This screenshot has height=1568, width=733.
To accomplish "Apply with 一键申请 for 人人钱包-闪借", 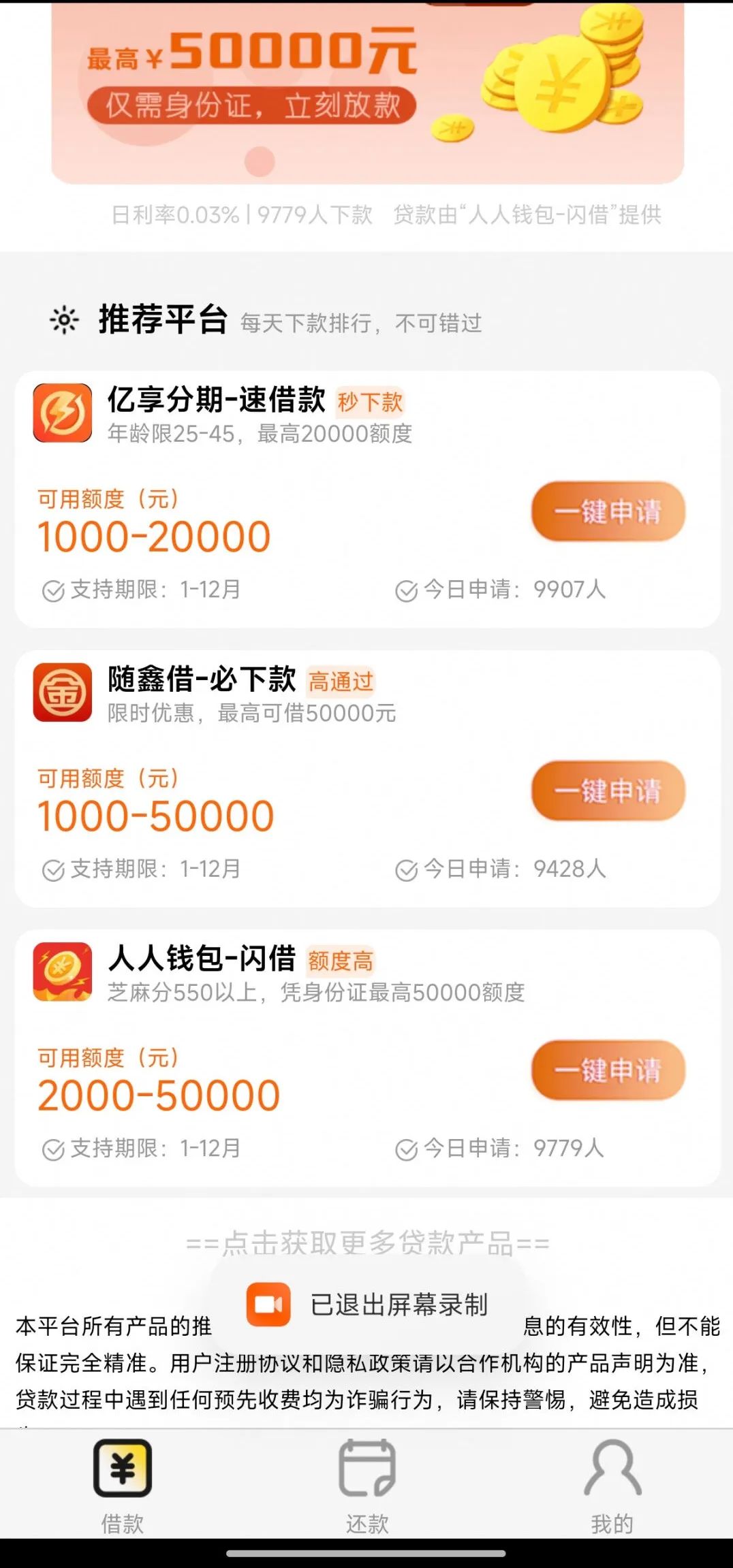I will point(608,1070).
